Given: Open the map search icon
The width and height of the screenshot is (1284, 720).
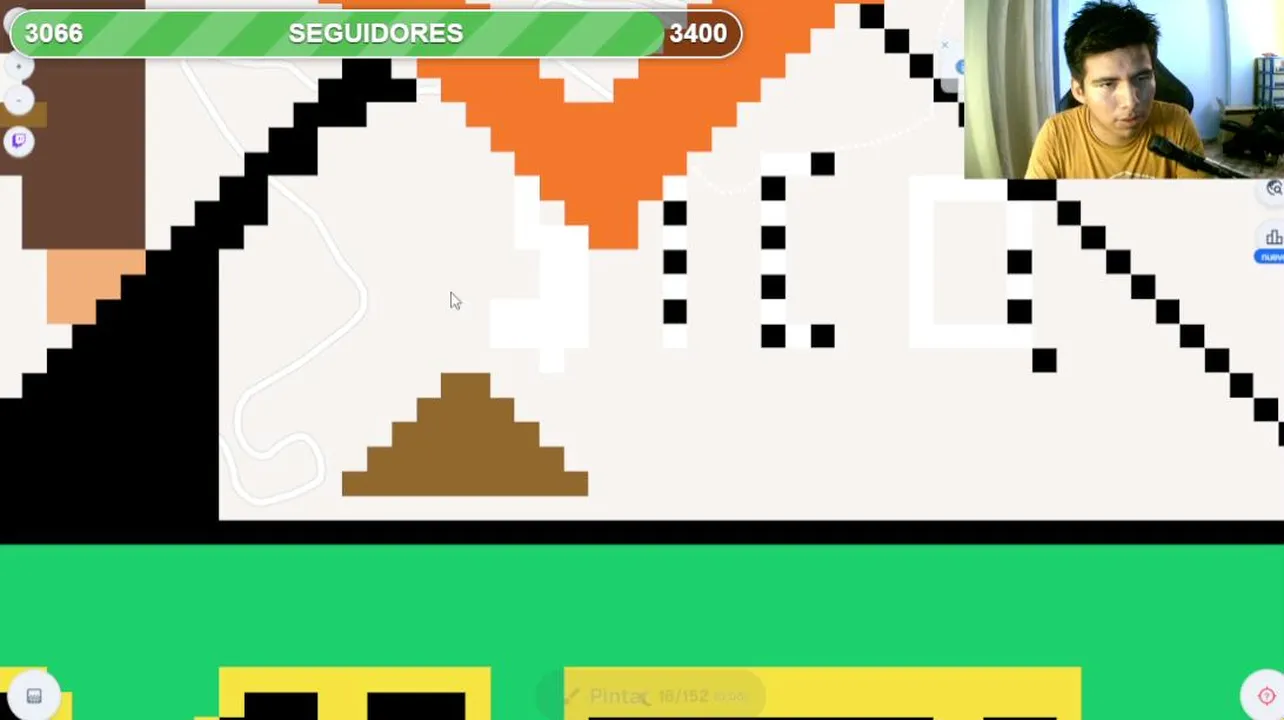Looking at the screenshot, I should (x=1273, y=188).
